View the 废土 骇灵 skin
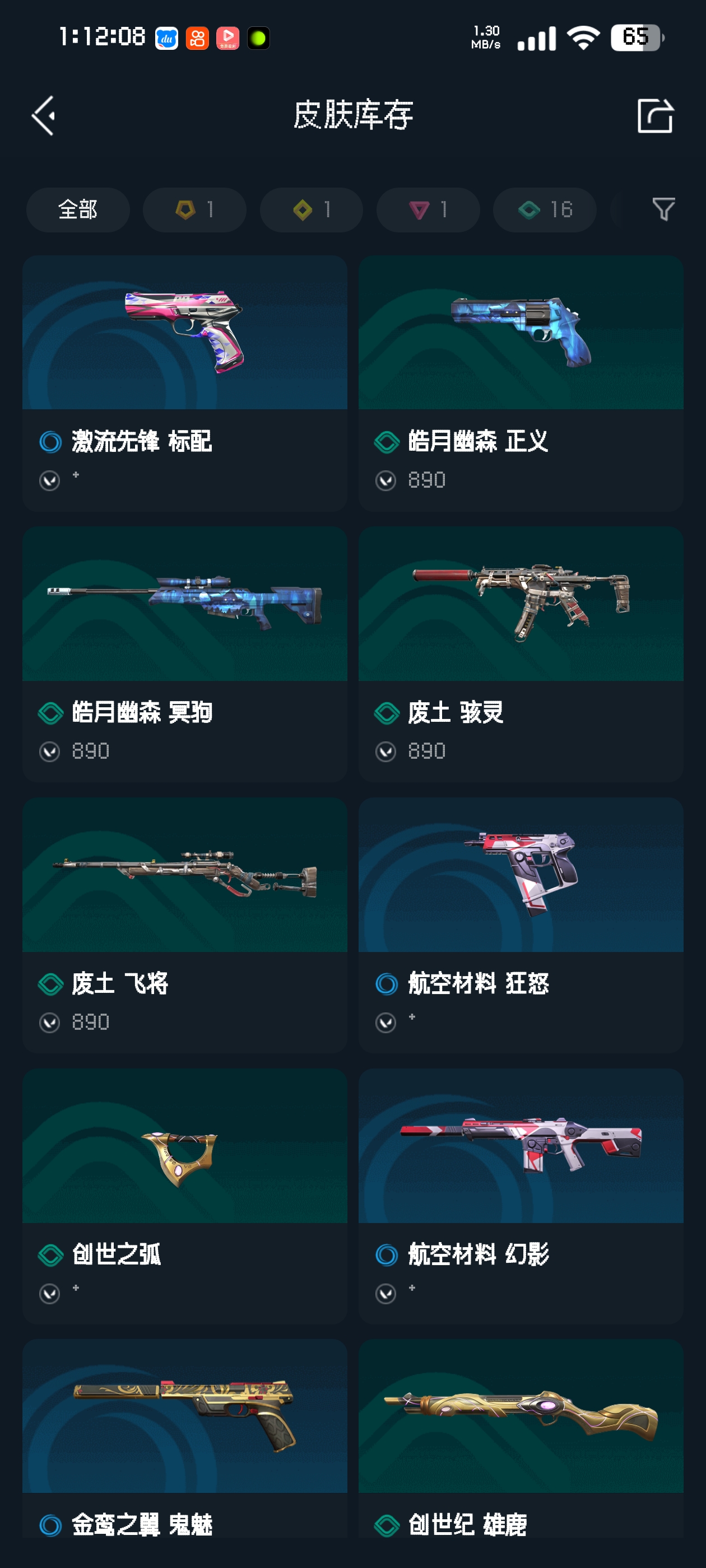This screenshot has height=1568, width=706. coord(520,654)
